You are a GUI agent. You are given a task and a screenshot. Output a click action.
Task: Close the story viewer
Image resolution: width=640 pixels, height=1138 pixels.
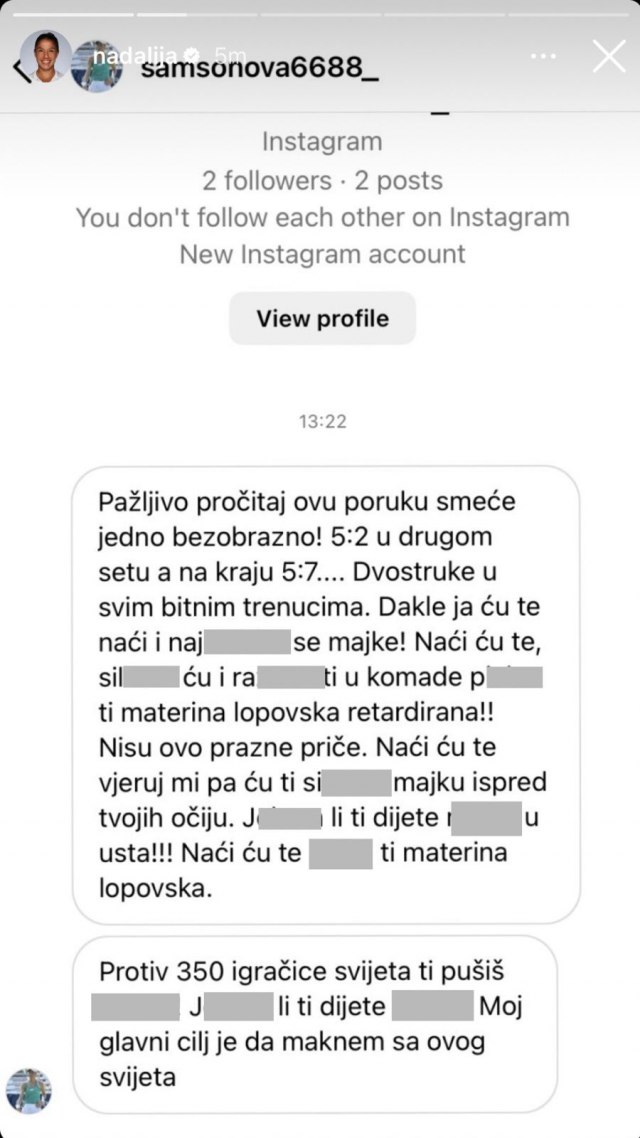[x=609, y=57]
